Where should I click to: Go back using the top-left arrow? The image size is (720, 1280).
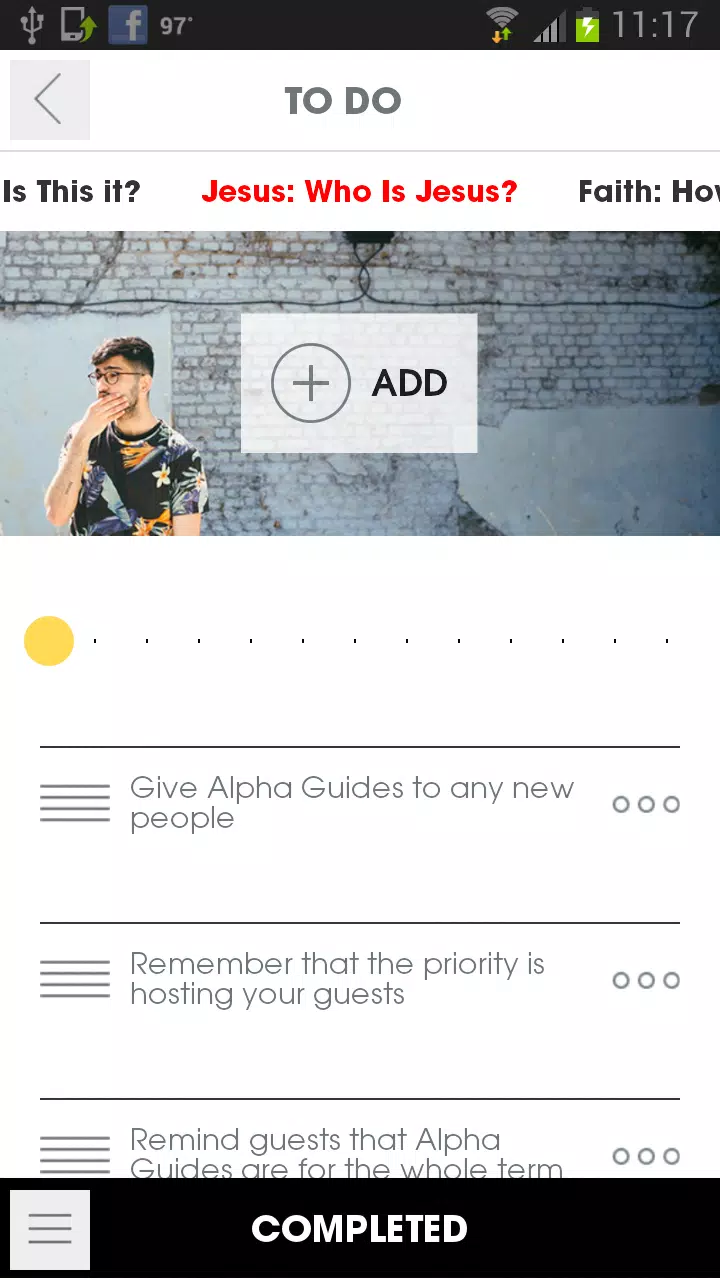[x=49, y=100]
